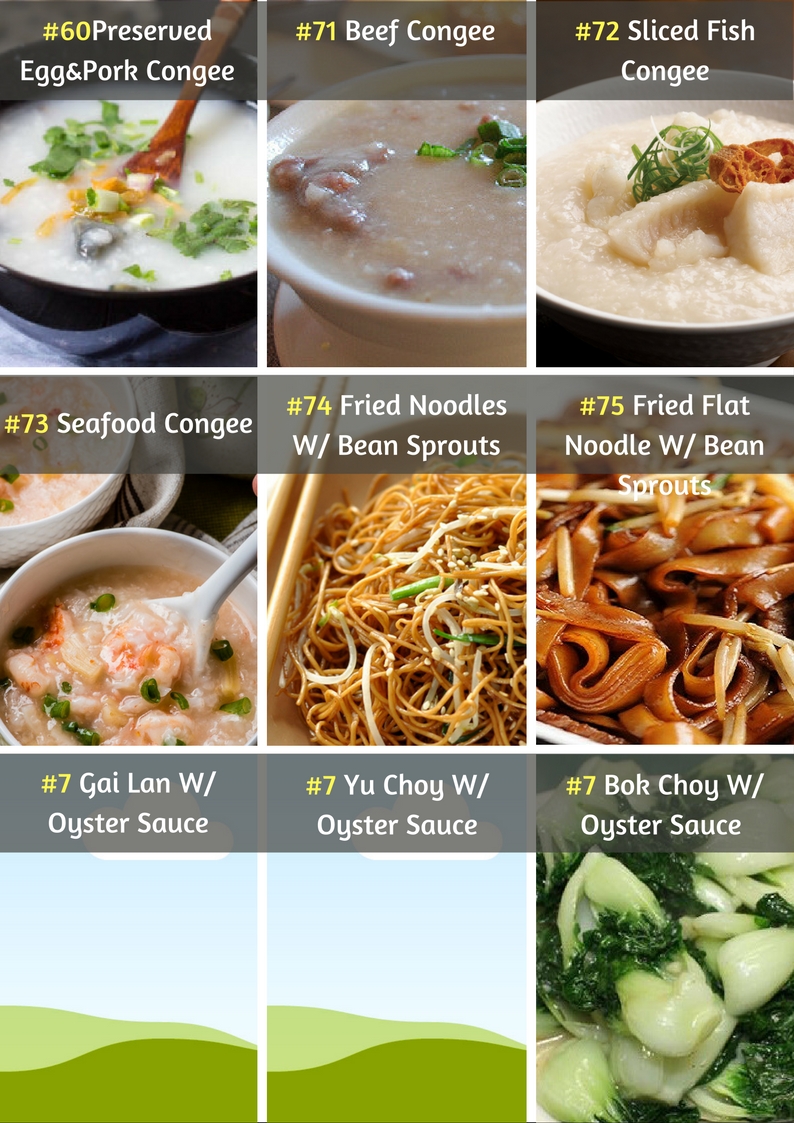
Task: Select #60 Preserved Egg&Pork Congee
Action: (x=128, y=183)
